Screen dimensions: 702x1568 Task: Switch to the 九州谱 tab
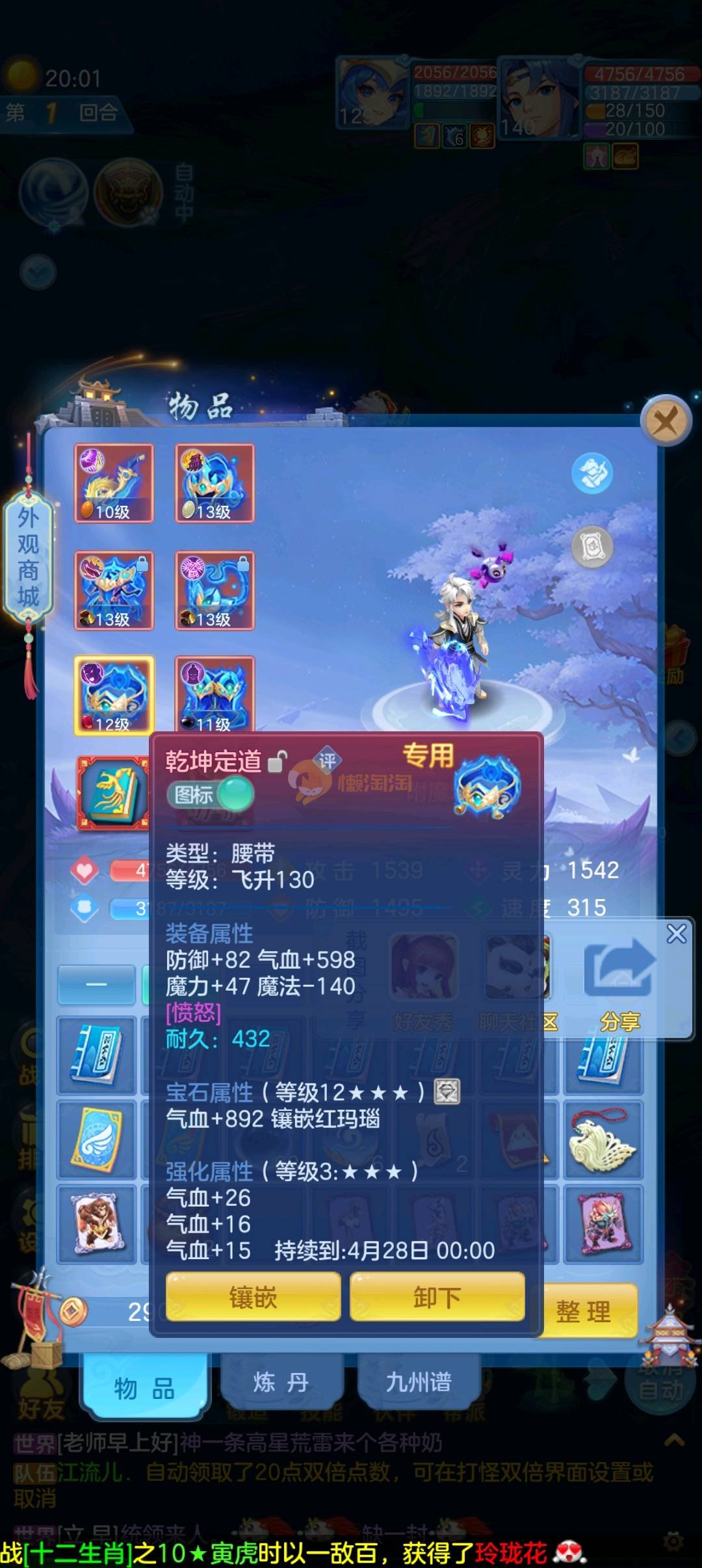point(419,1382)
